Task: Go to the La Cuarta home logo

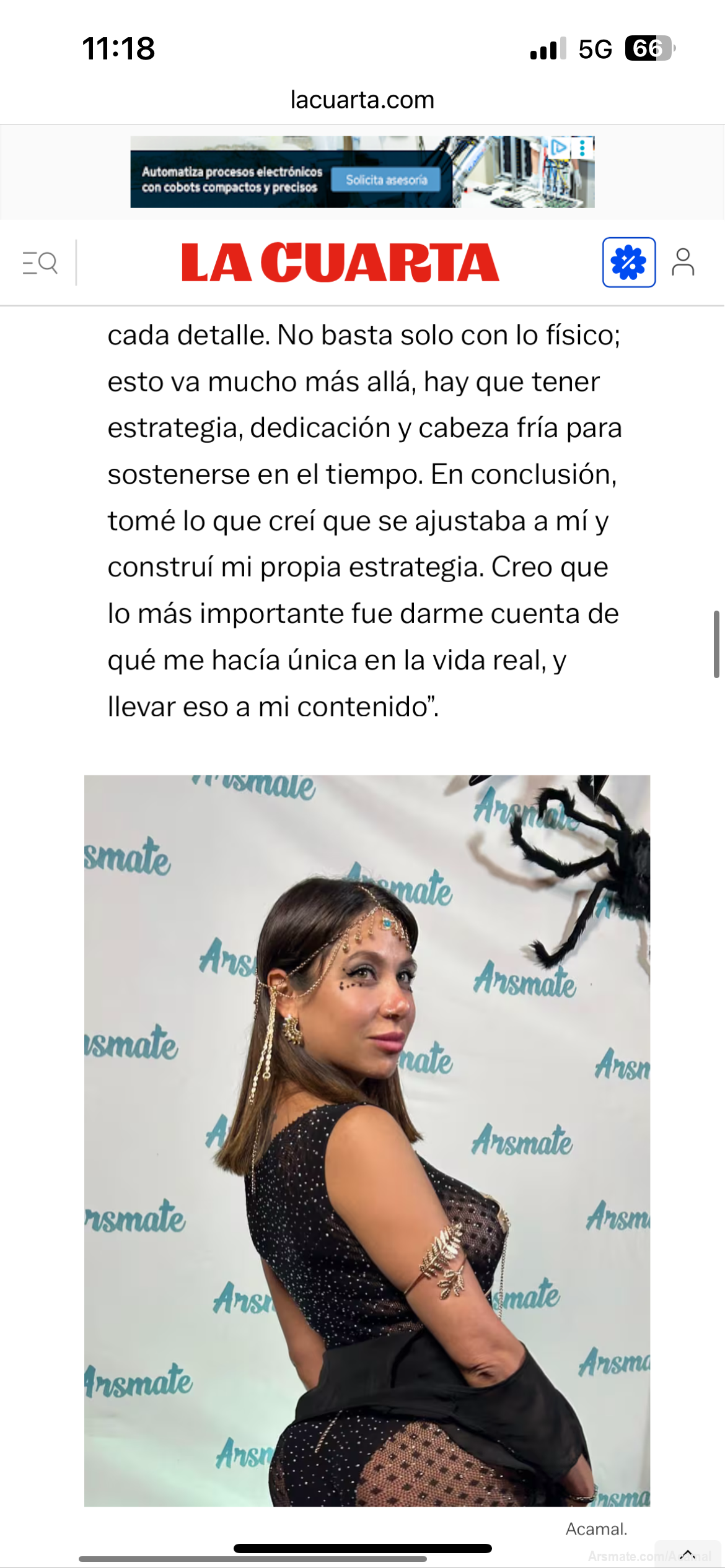Action: (x=340, y=263)
